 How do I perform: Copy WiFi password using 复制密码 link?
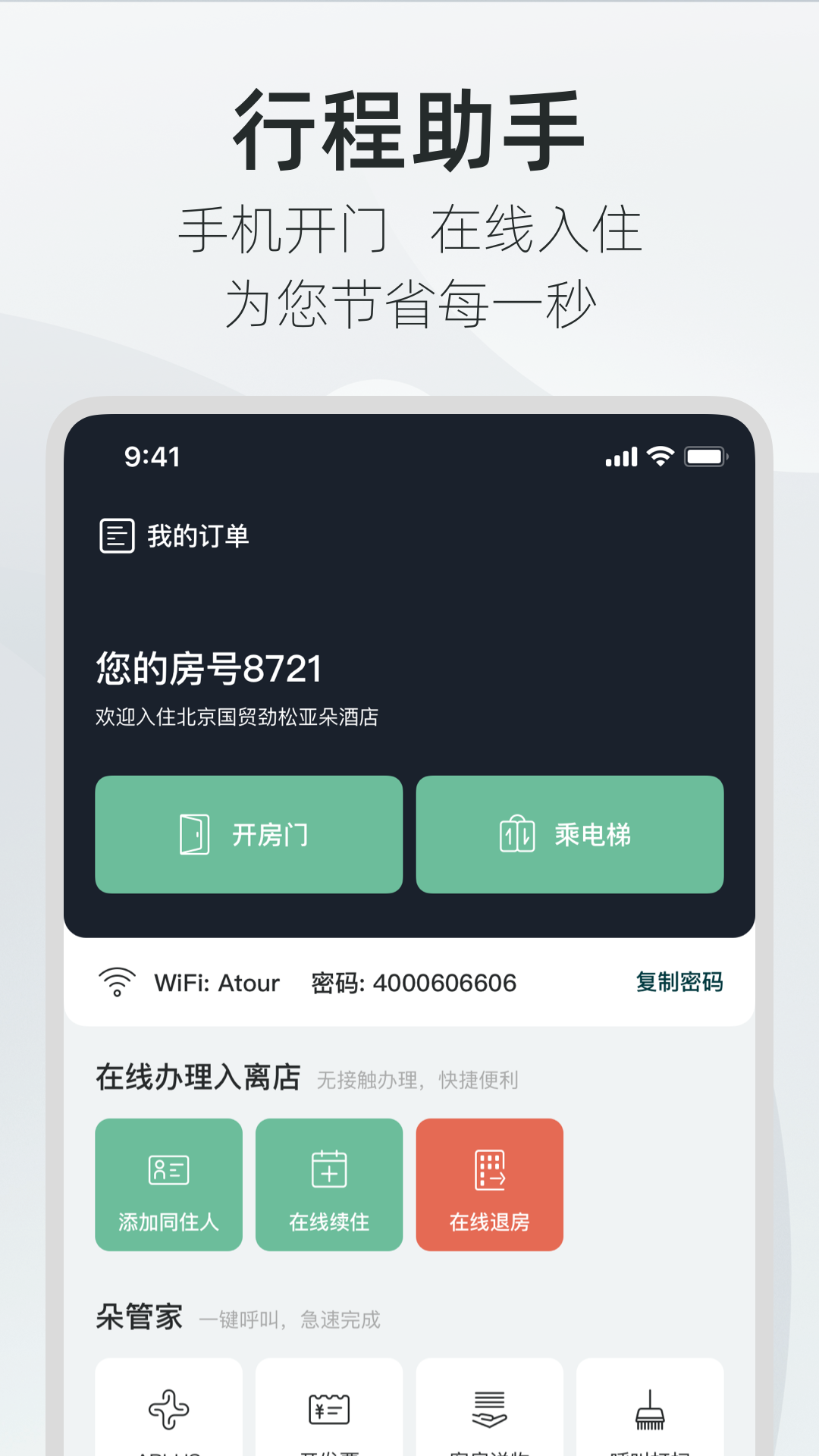(680, 982)
